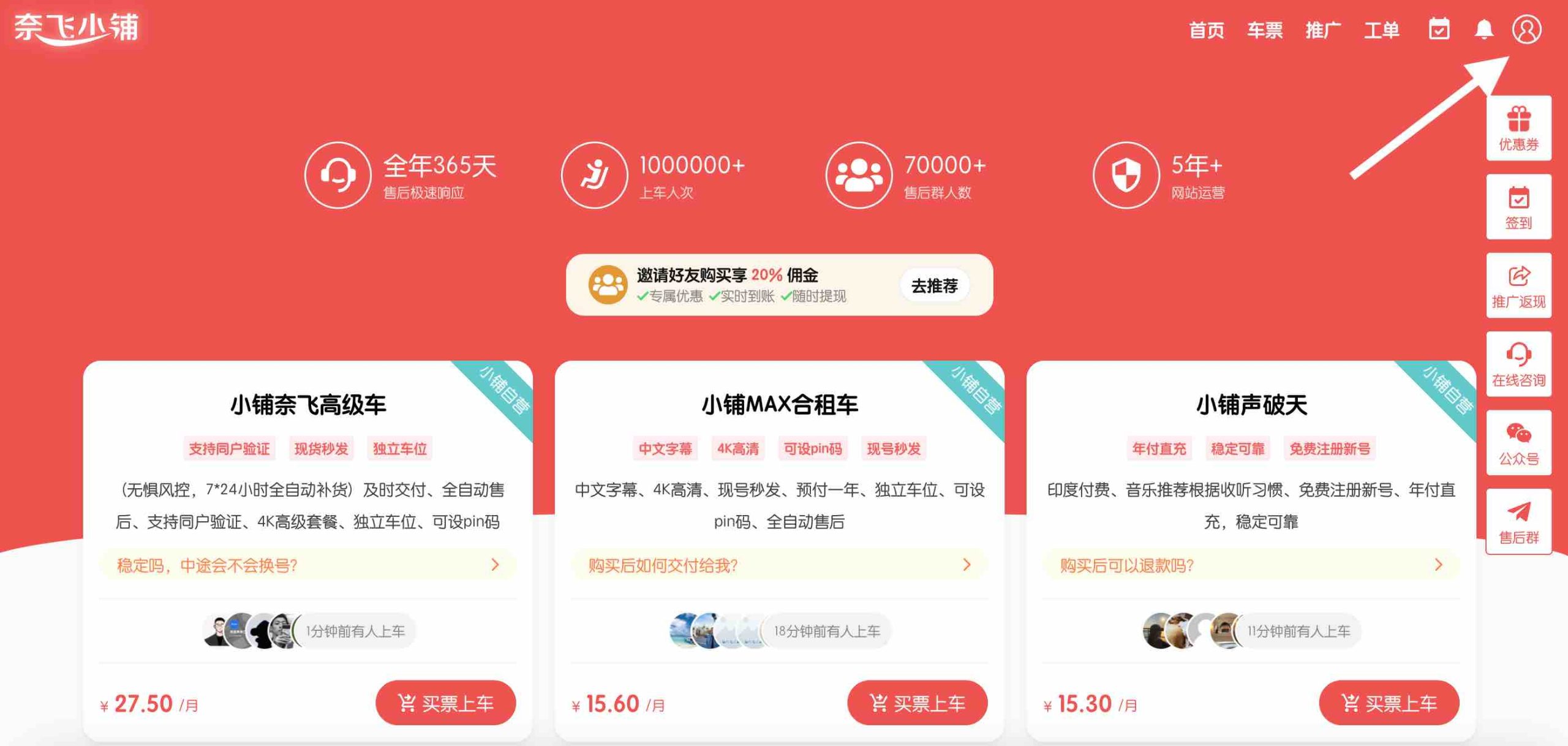Open 优惠券 in the side panel
The height and width of the screenshot is (746, 1568).
pyautogui.click(x=1518, y=128)
